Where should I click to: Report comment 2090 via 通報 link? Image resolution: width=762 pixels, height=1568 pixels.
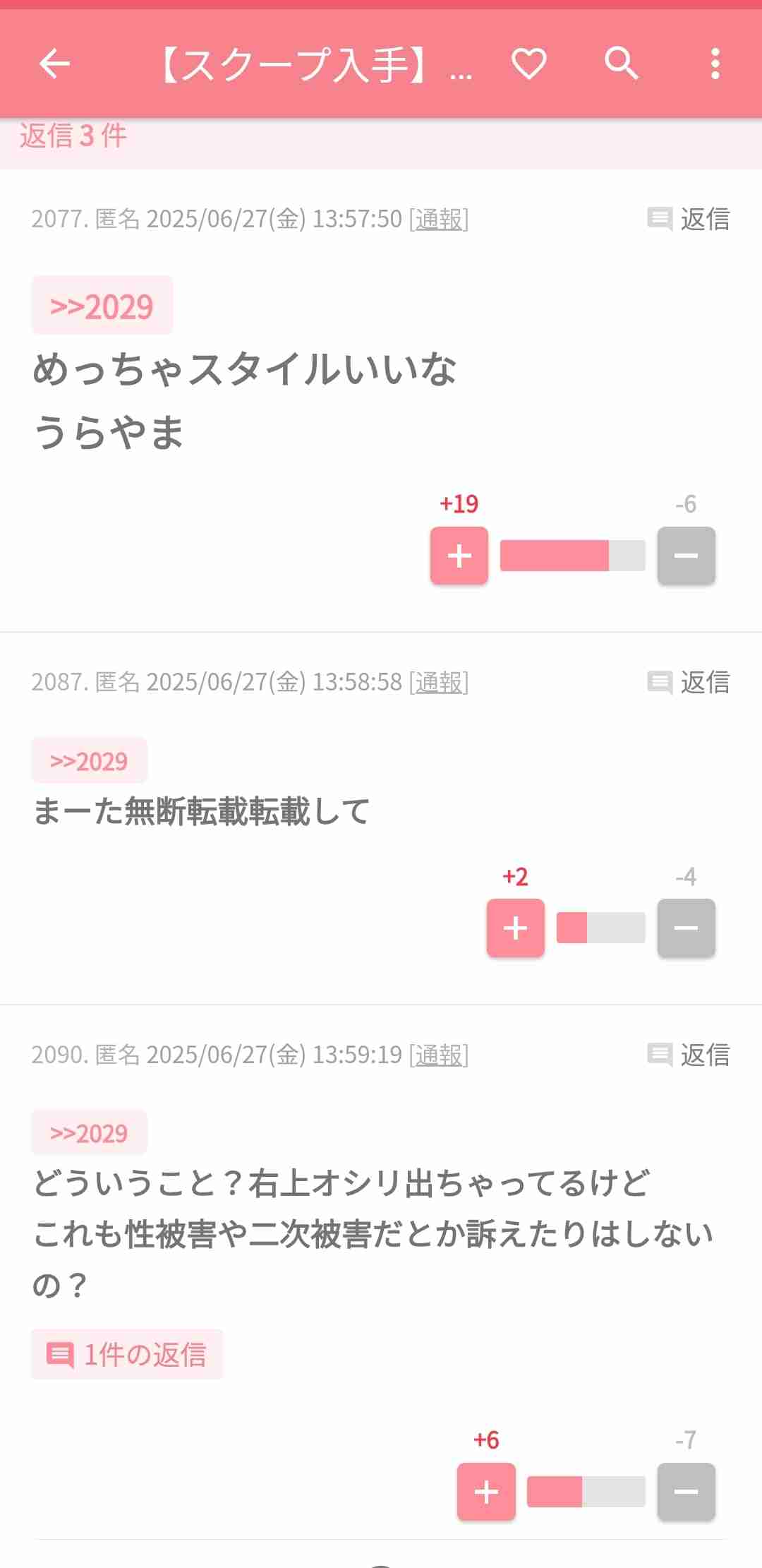pyautogui.click(x=439, y=1055)
